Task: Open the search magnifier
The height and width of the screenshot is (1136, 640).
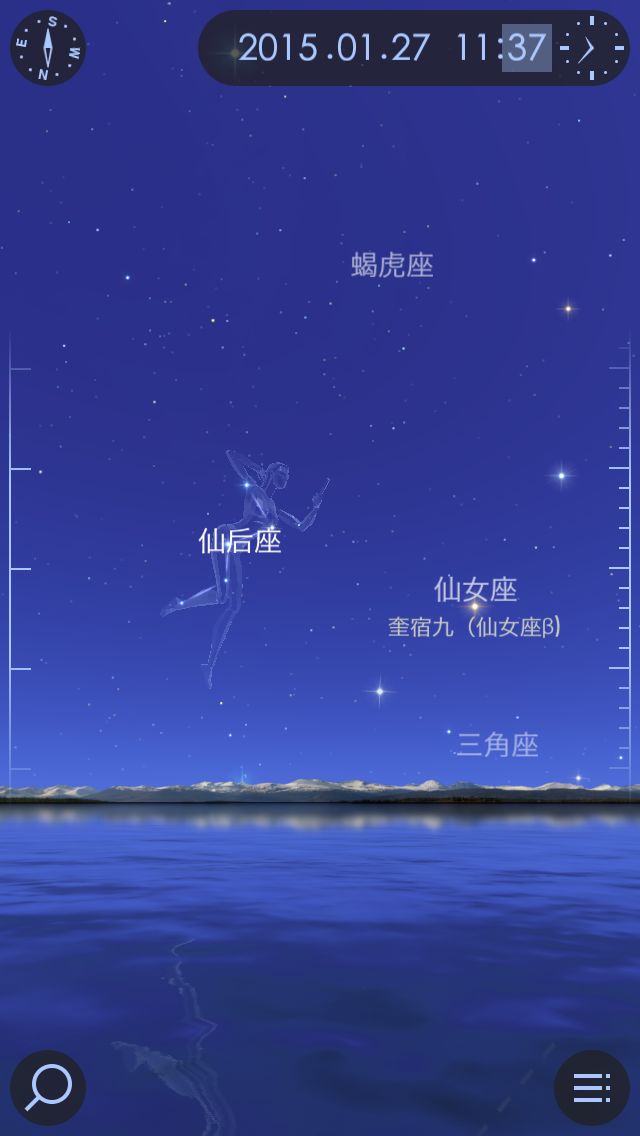Action: pos(47,1088)
